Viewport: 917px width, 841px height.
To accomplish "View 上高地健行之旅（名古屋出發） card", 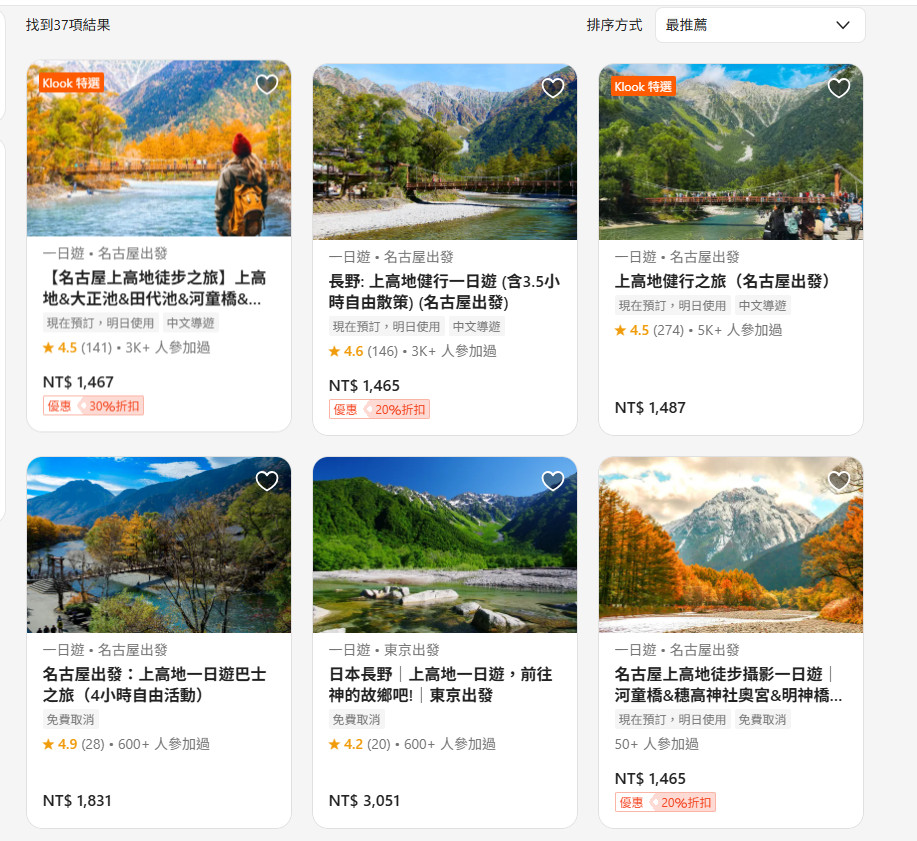I will [x=722, y=282].
